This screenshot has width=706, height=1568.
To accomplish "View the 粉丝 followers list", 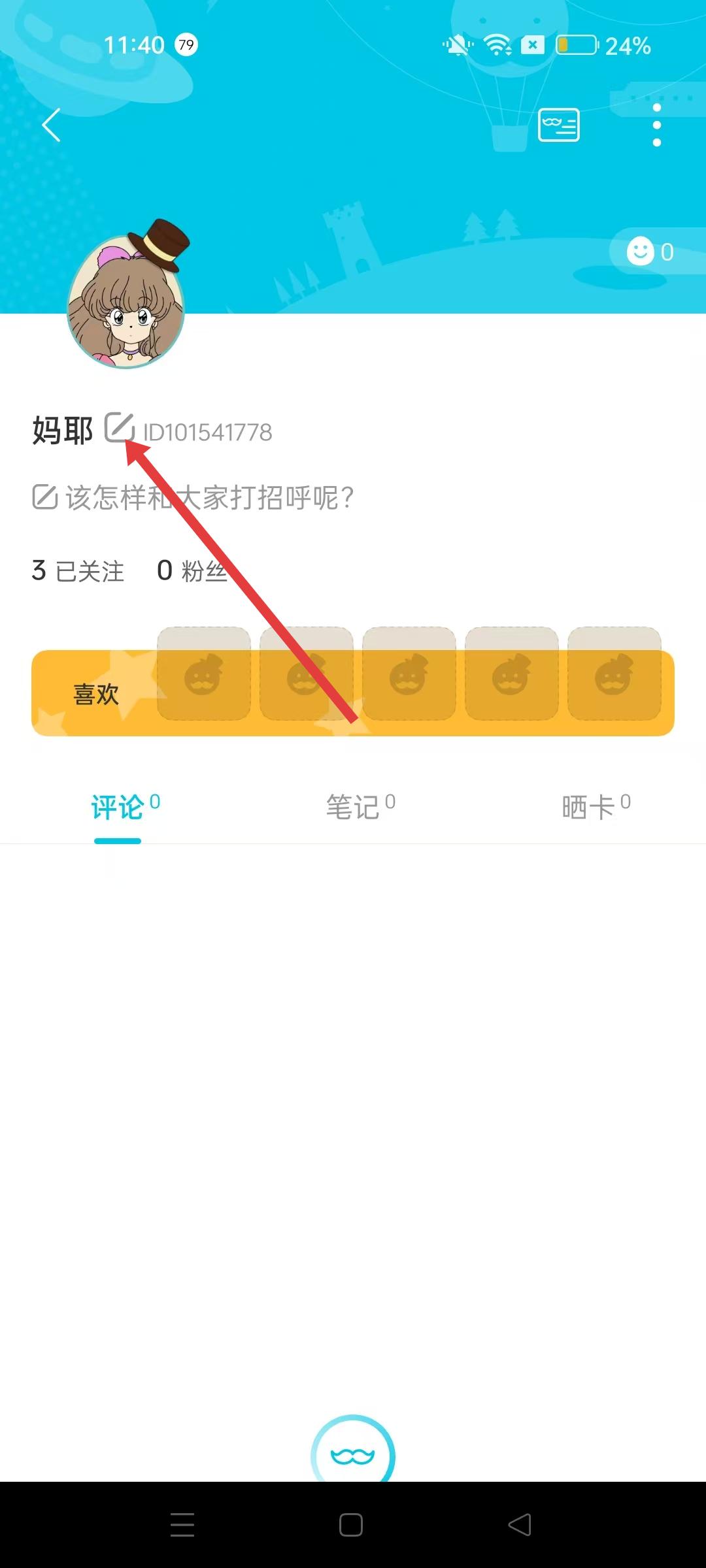I will pos(192,571).
